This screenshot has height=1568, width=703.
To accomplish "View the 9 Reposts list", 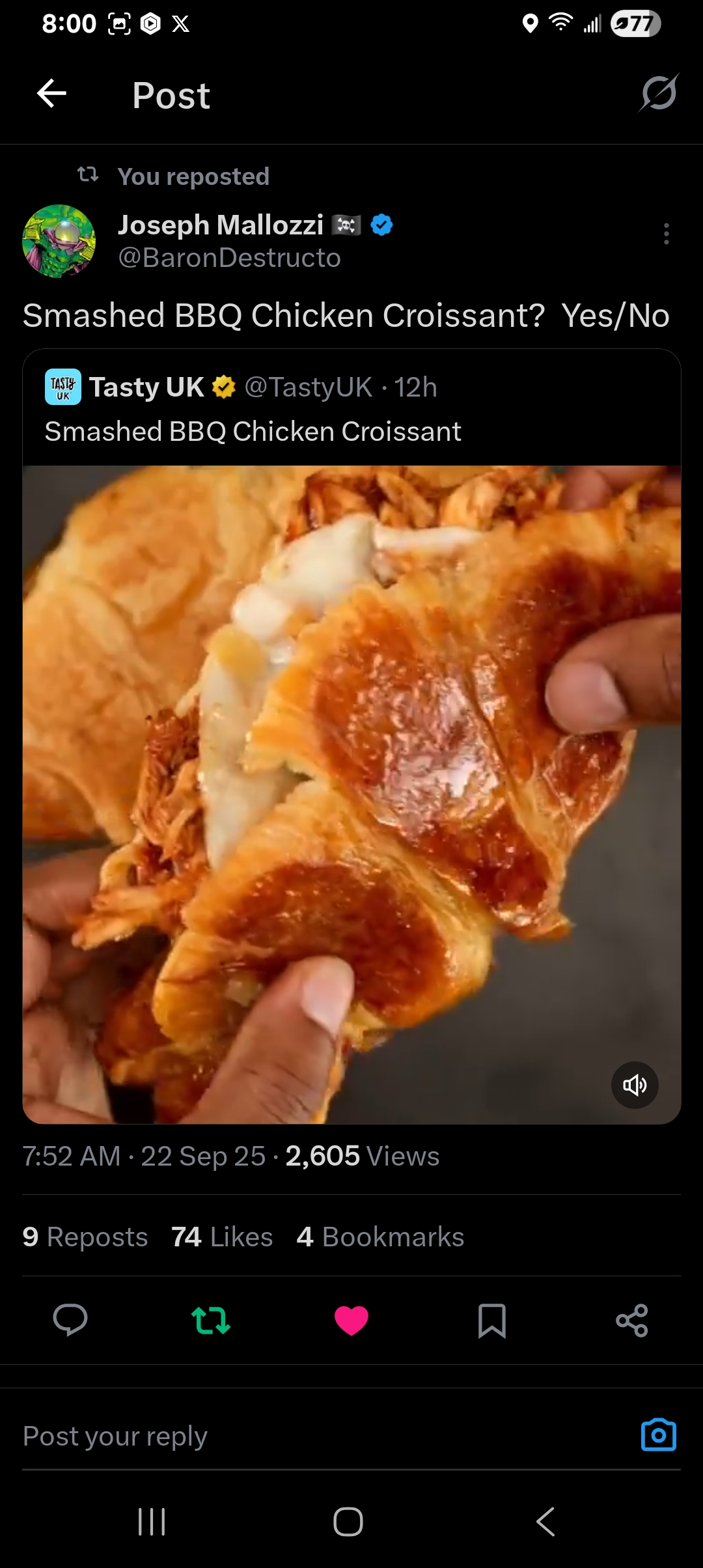I will (x=85, y=1237).
